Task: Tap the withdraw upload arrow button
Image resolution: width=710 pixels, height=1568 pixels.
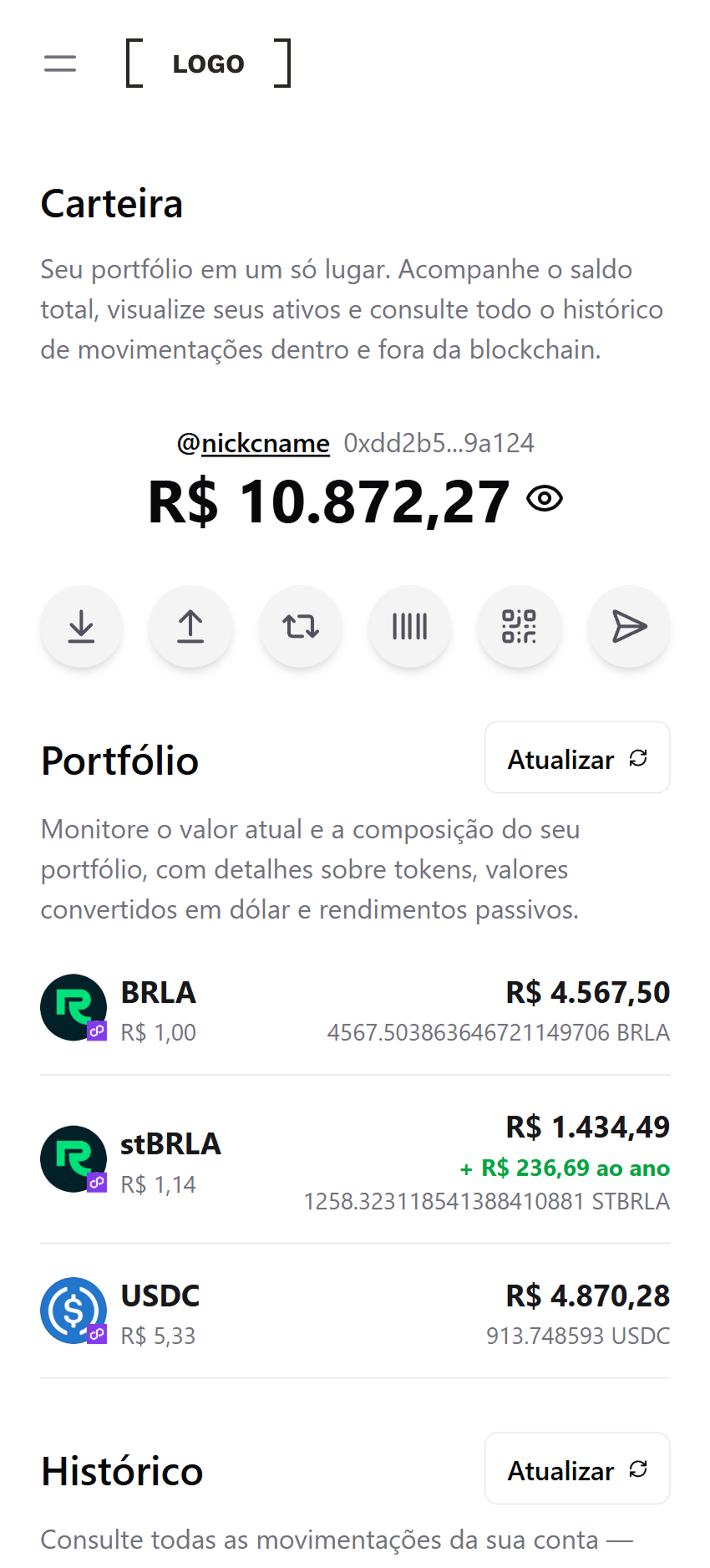Action: (x=190, y=627)
